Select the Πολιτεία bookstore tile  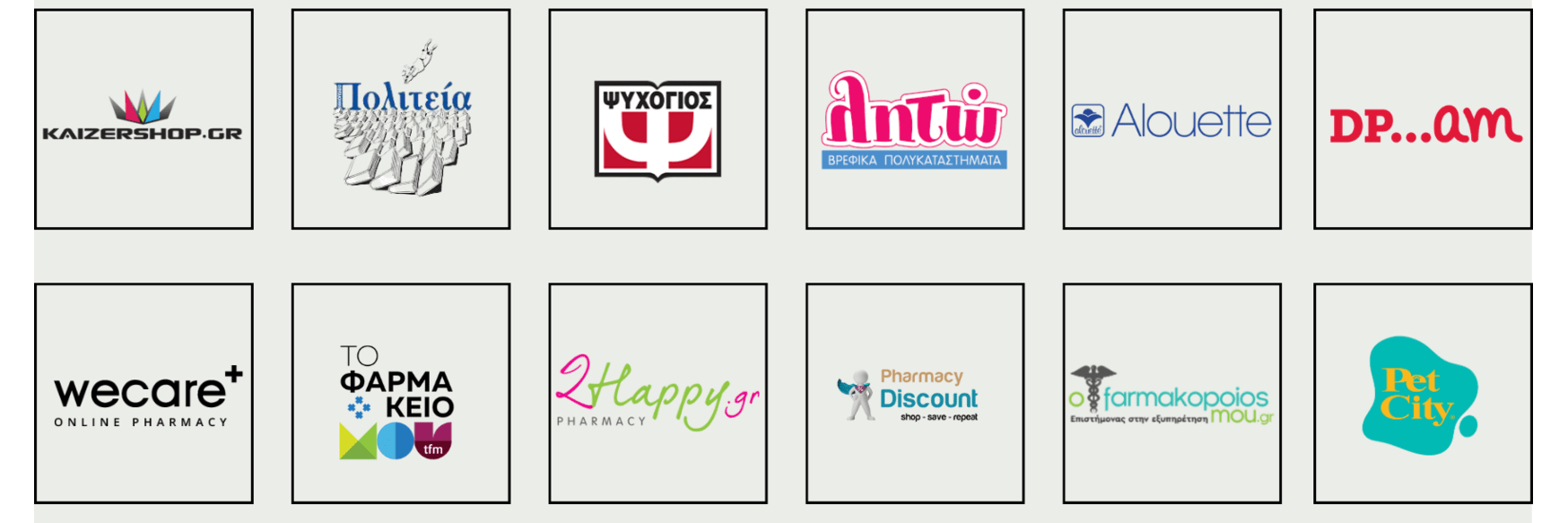[x=401, y=119]
